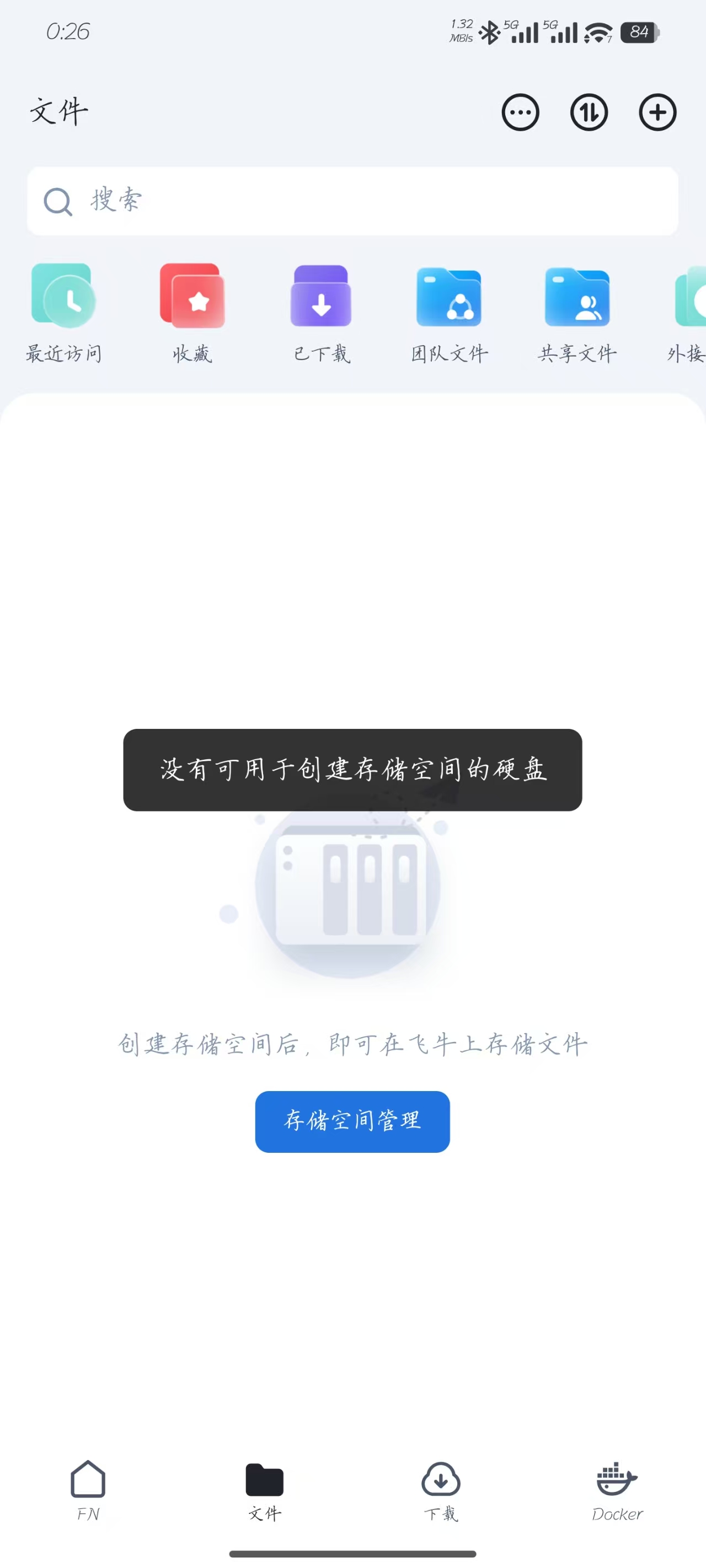Open the 收藏 favorites folder
706x1568 pixels.
pyautogui.click(x=192, y=312)
